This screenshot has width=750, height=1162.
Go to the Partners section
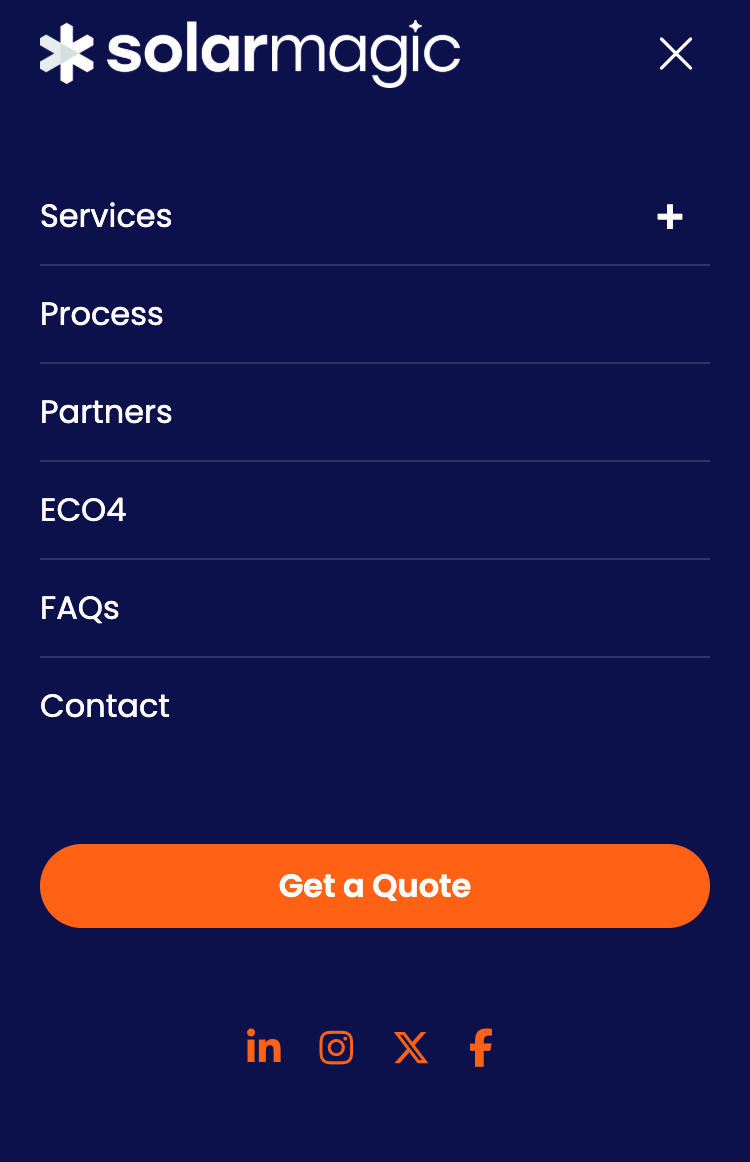click(x=106, y=412)
